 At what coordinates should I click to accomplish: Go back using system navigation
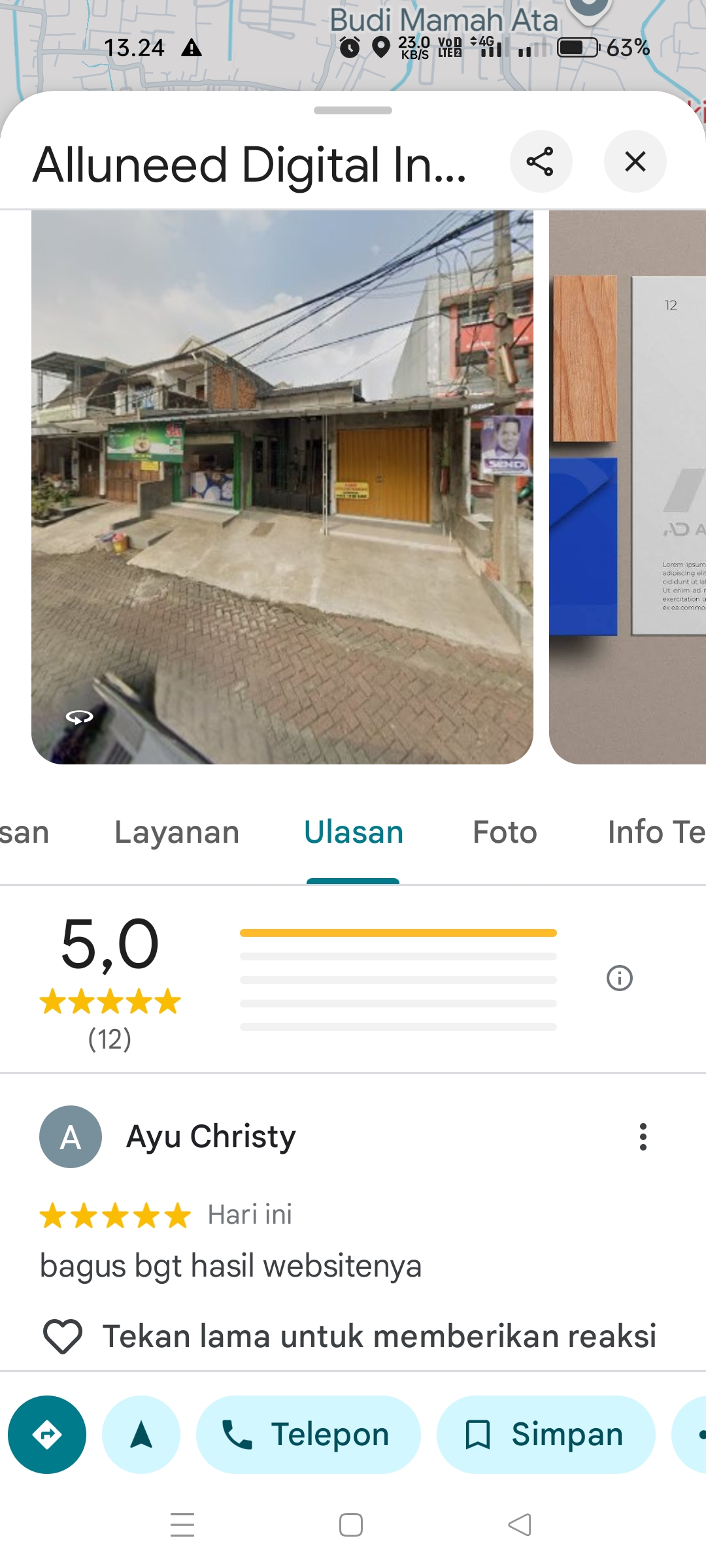[520, 1525]
